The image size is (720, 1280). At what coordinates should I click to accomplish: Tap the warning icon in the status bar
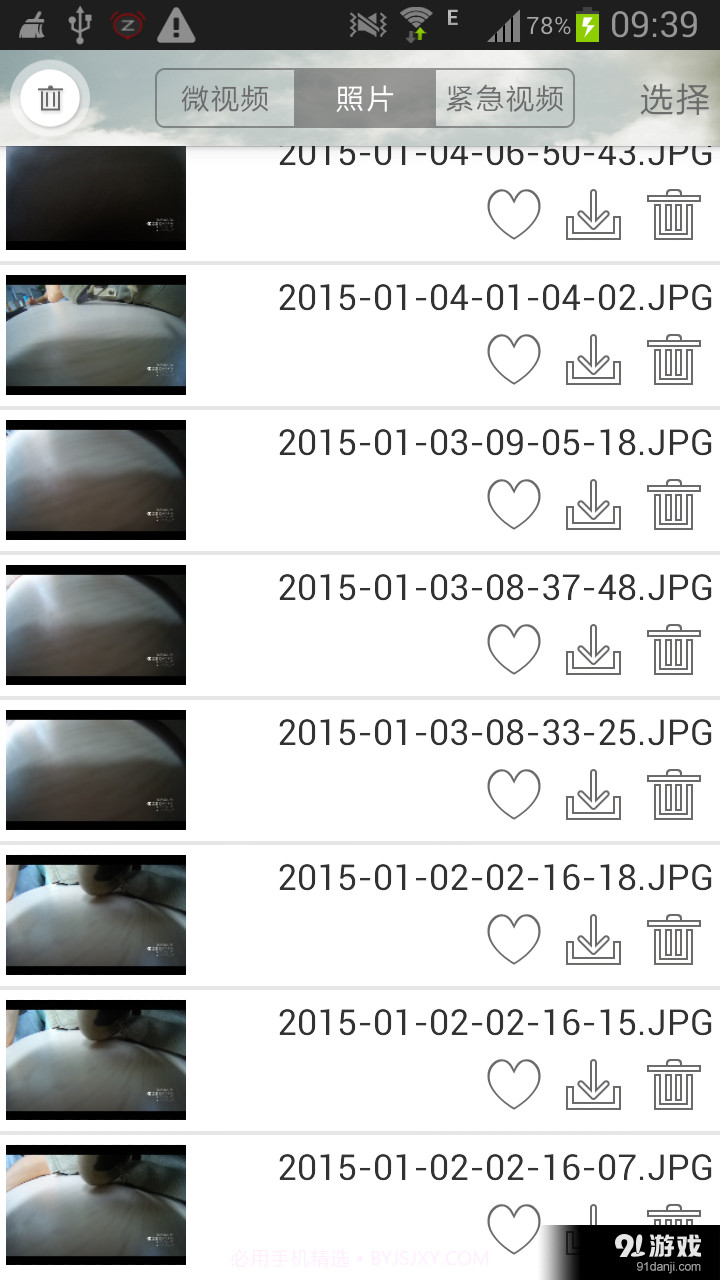click(x=177, y=26)
